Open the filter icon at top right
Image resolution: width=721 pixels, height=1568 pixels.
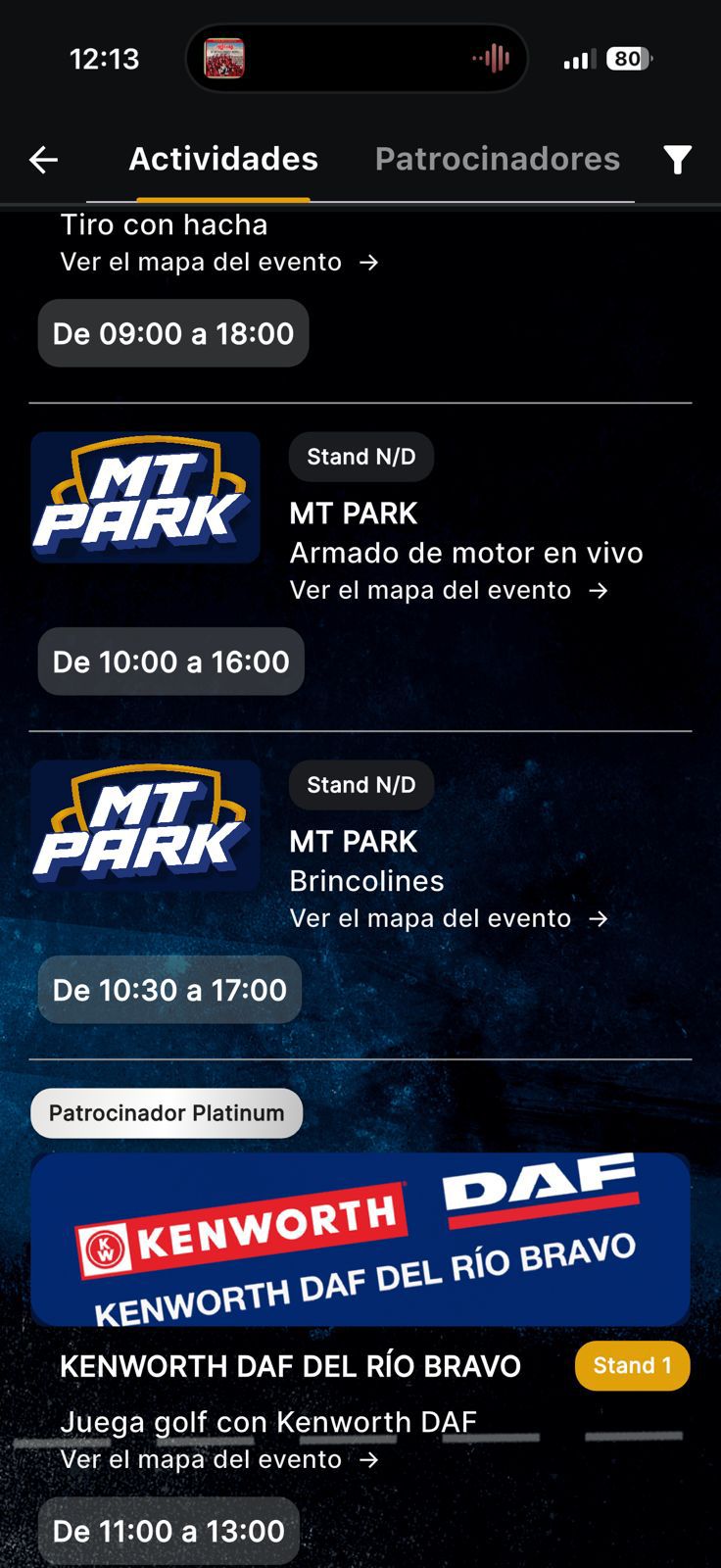pyautogui.click(x=677, y=159)
